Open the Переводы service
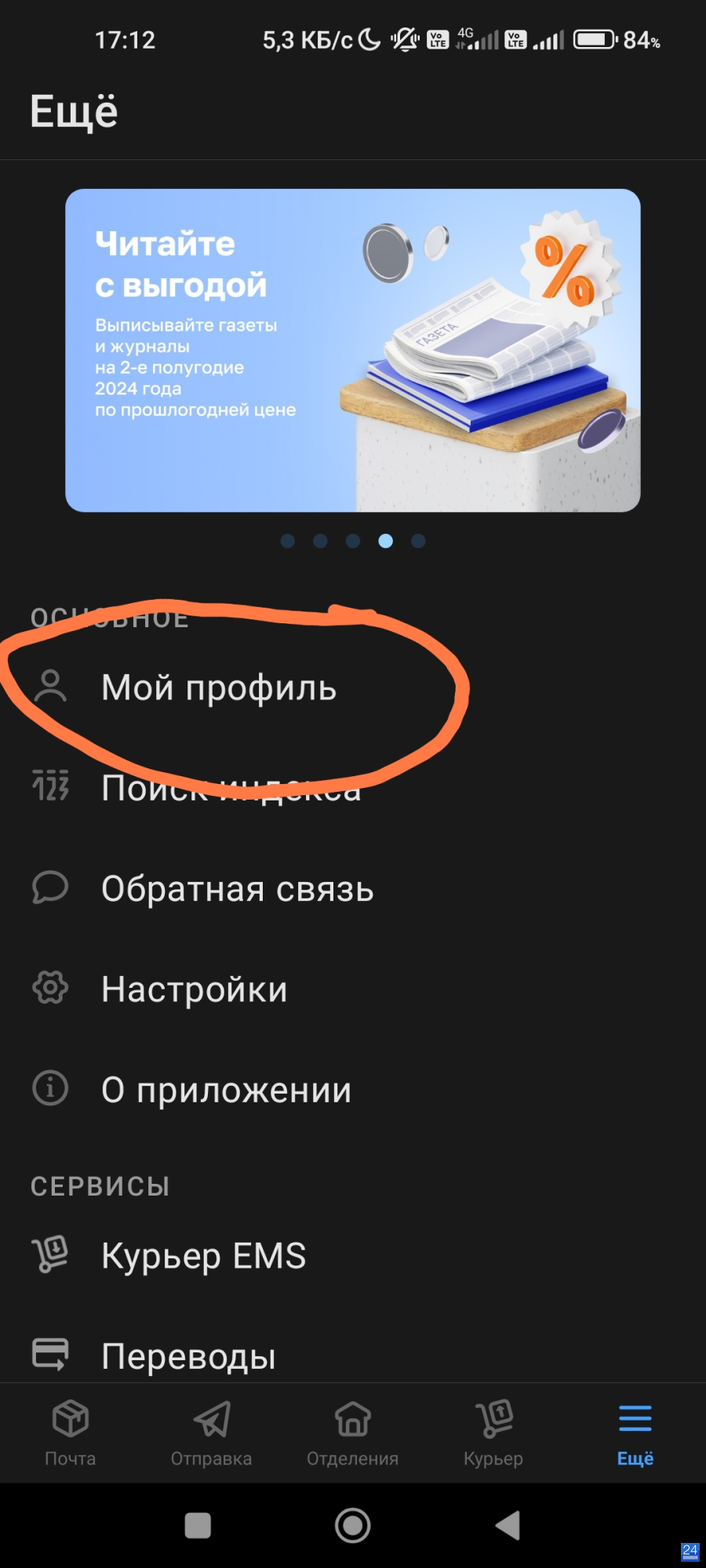Viewport: 706px width, 1568px height. 353,1356
